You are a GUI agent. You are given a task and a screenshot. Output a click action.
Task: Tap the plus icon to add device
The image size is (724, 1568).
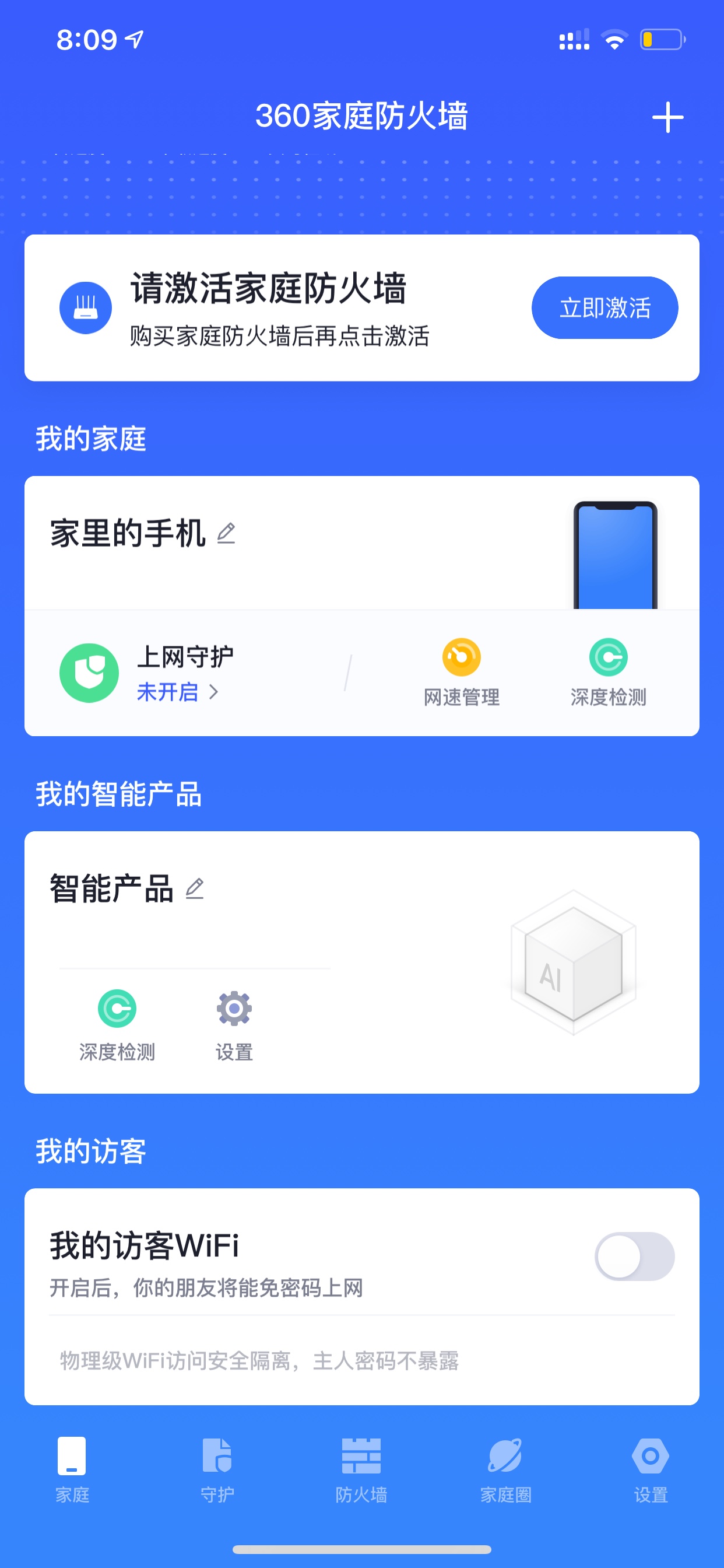coord(667,117)
